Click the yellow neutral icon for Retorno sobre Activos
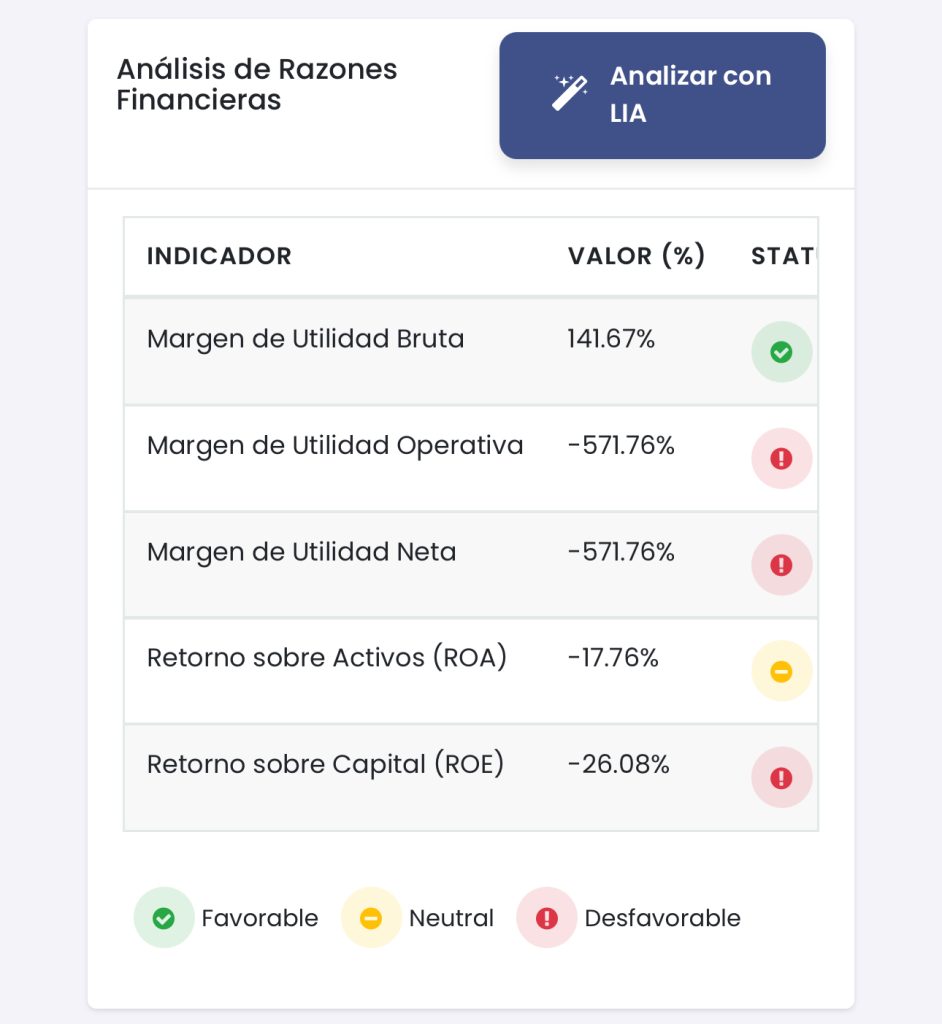The width and height of the screenshot is (942, 1024). (x=782, y=671)
